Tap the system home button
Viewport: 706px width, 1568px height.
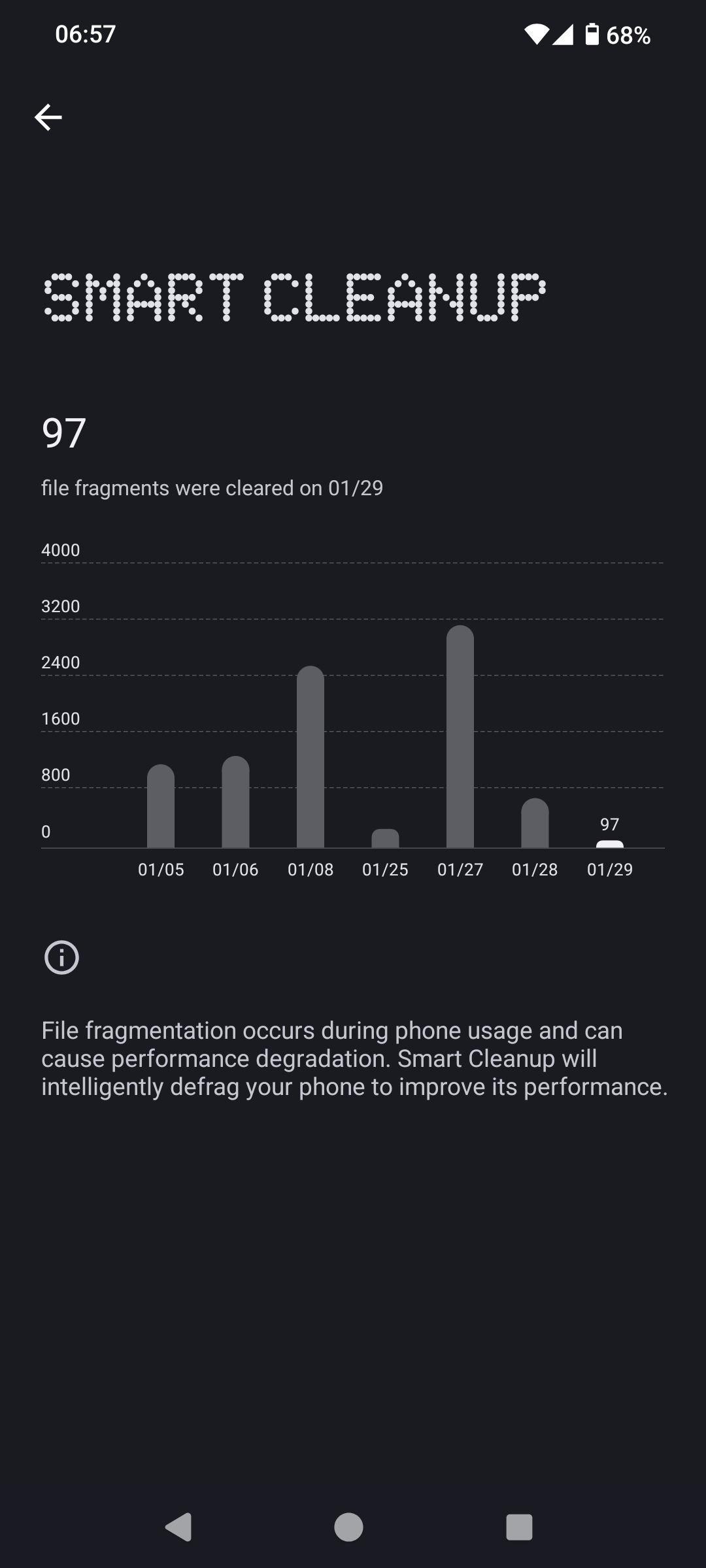click(x=348, y=1527)
